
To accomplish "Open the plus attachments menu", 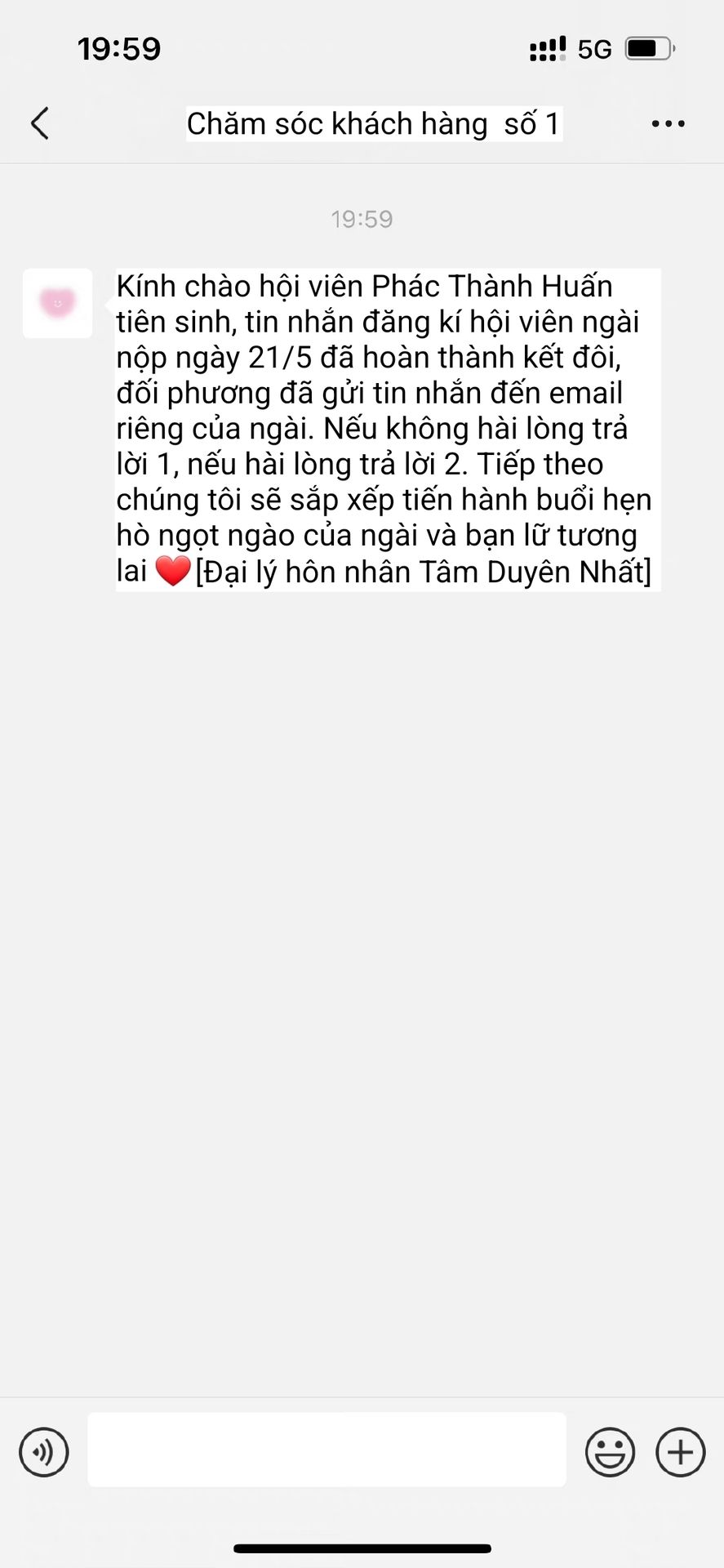I will coord(681,1451).
